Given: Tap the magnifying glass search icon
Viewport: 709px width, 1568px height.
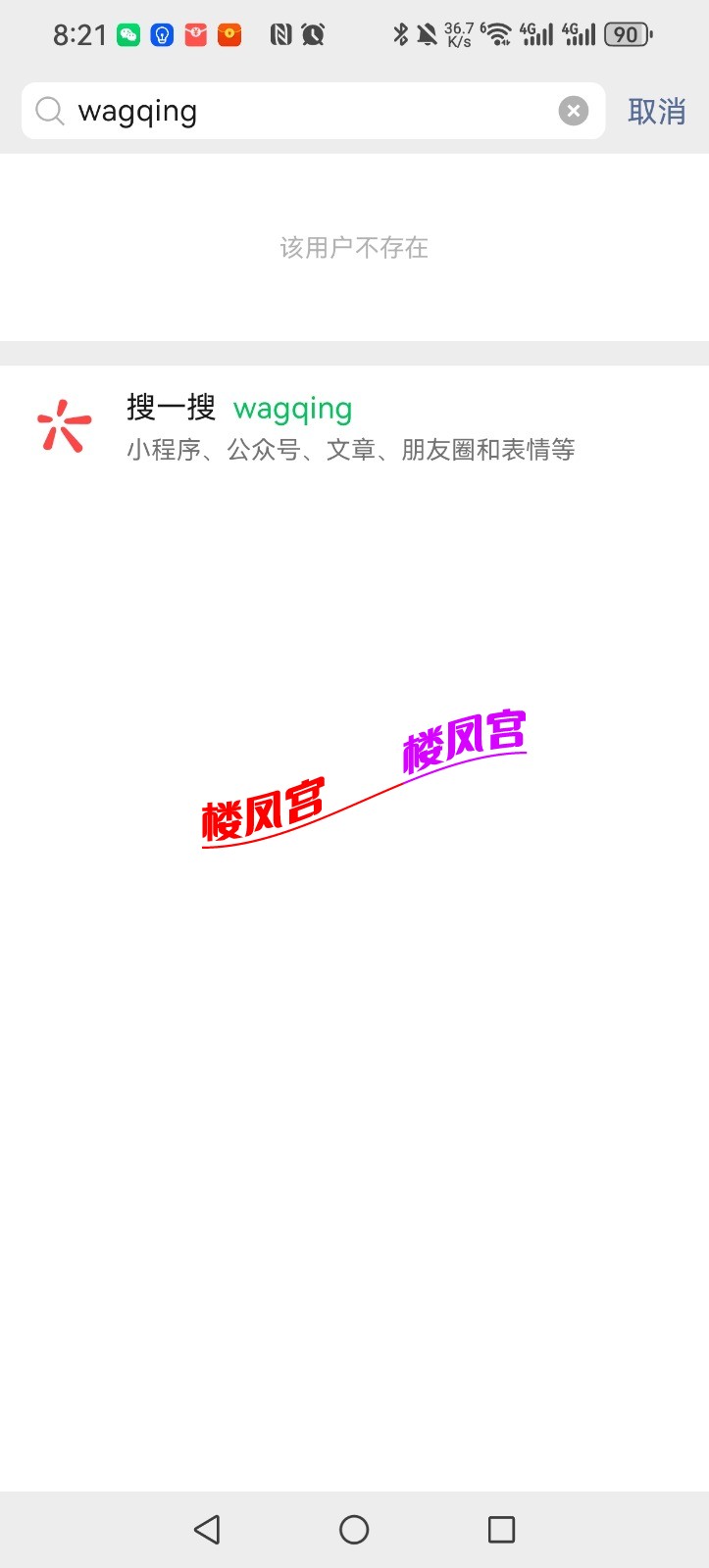Looking at the screenshot, I should (49, 111).
